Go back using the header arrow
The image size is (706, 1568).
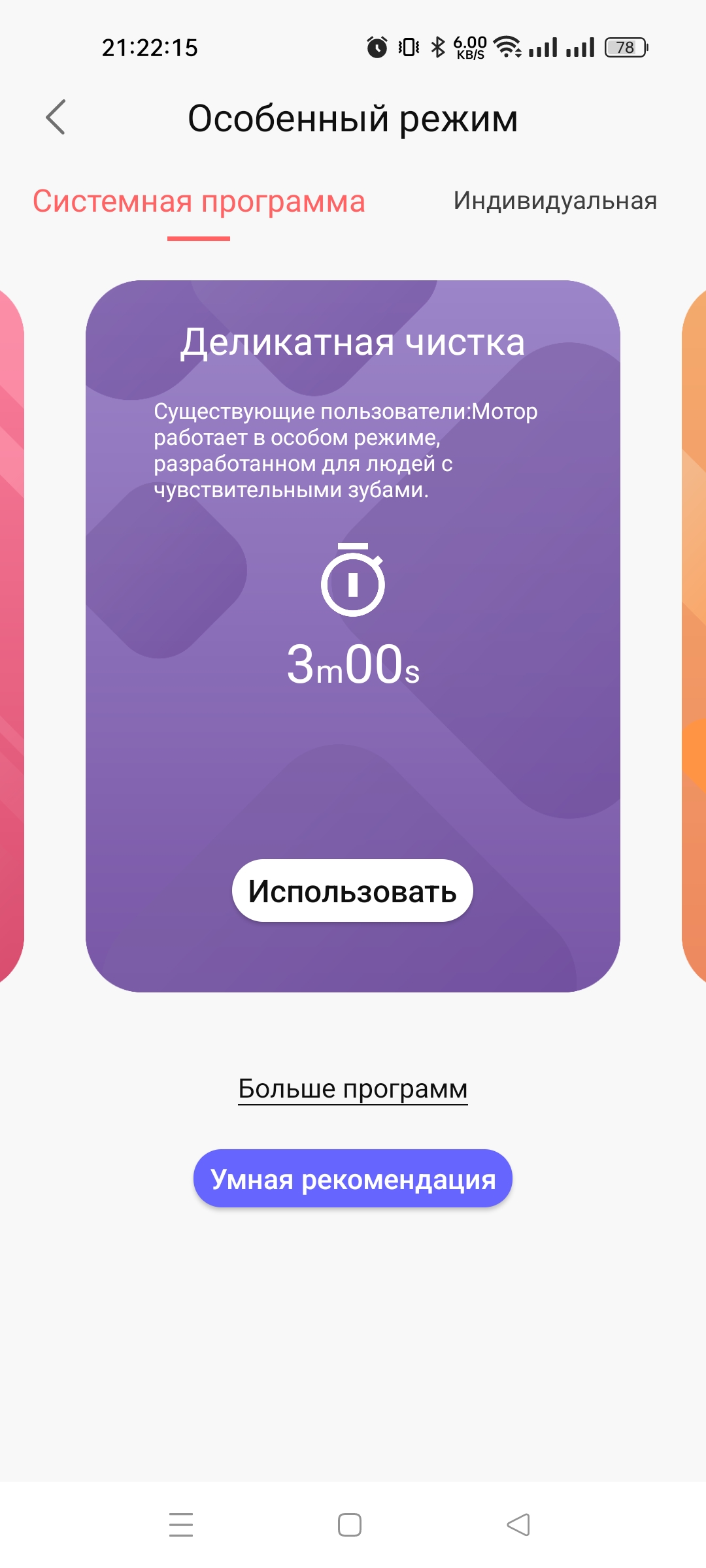56,118
